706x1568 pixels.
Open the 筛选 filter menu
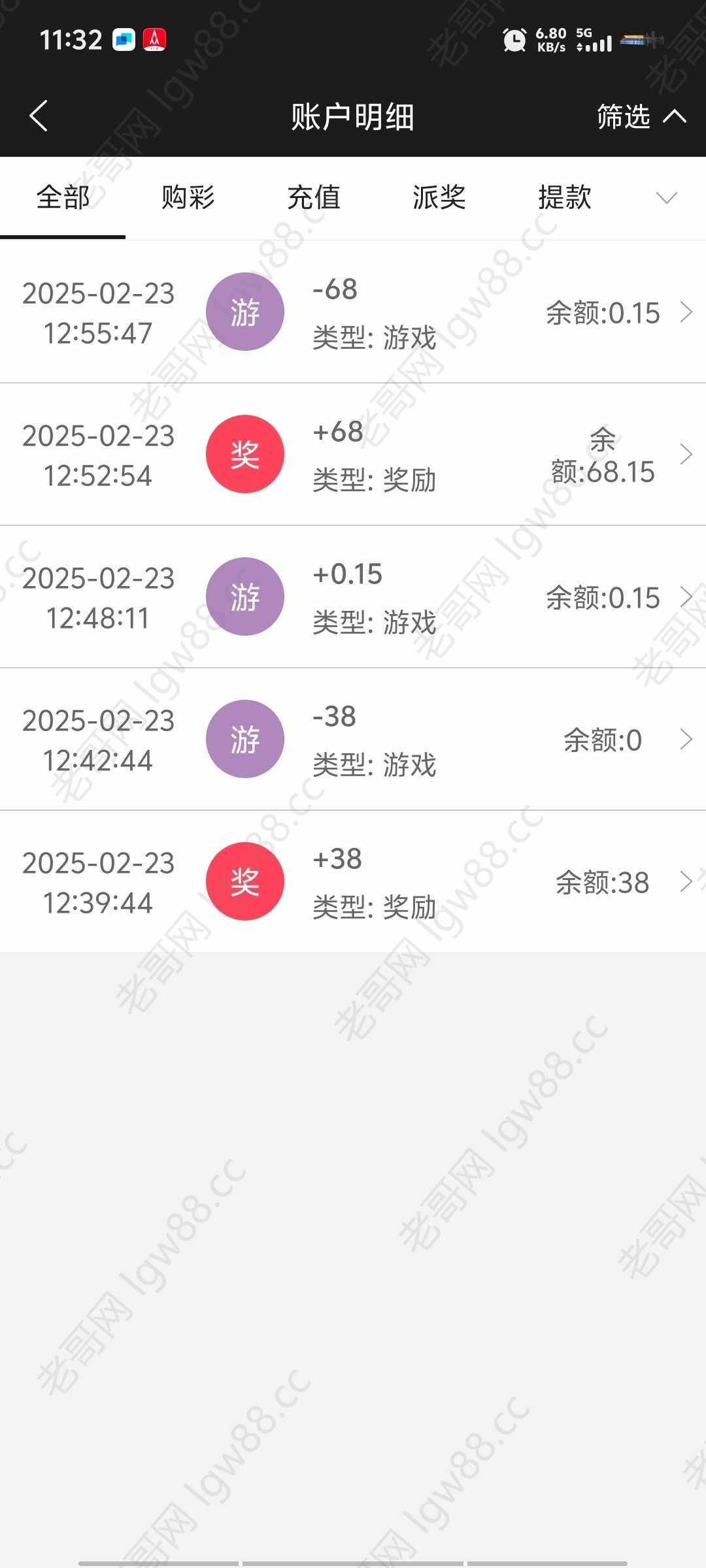pos(641,116)
